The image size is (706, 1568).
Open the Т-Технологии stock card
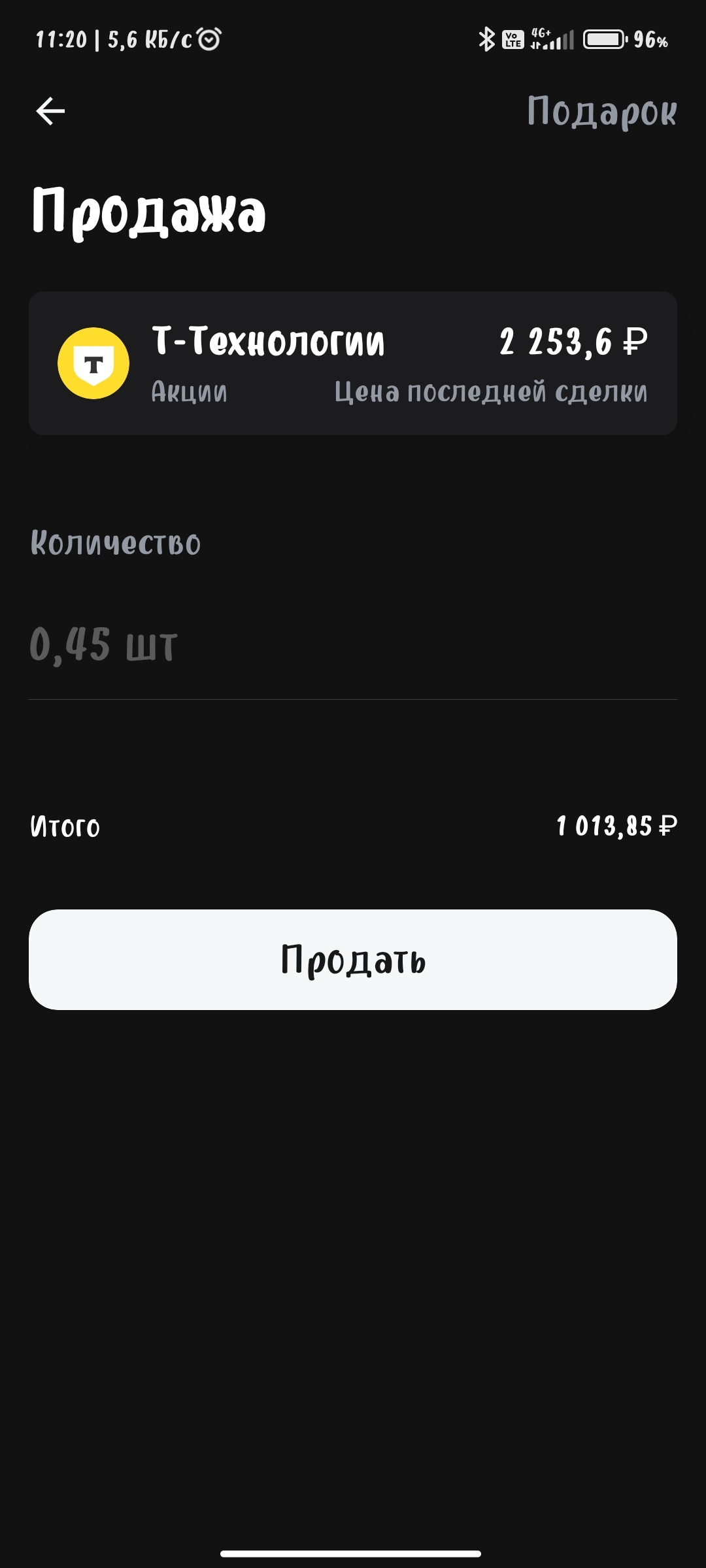click(x=353, y=363)
